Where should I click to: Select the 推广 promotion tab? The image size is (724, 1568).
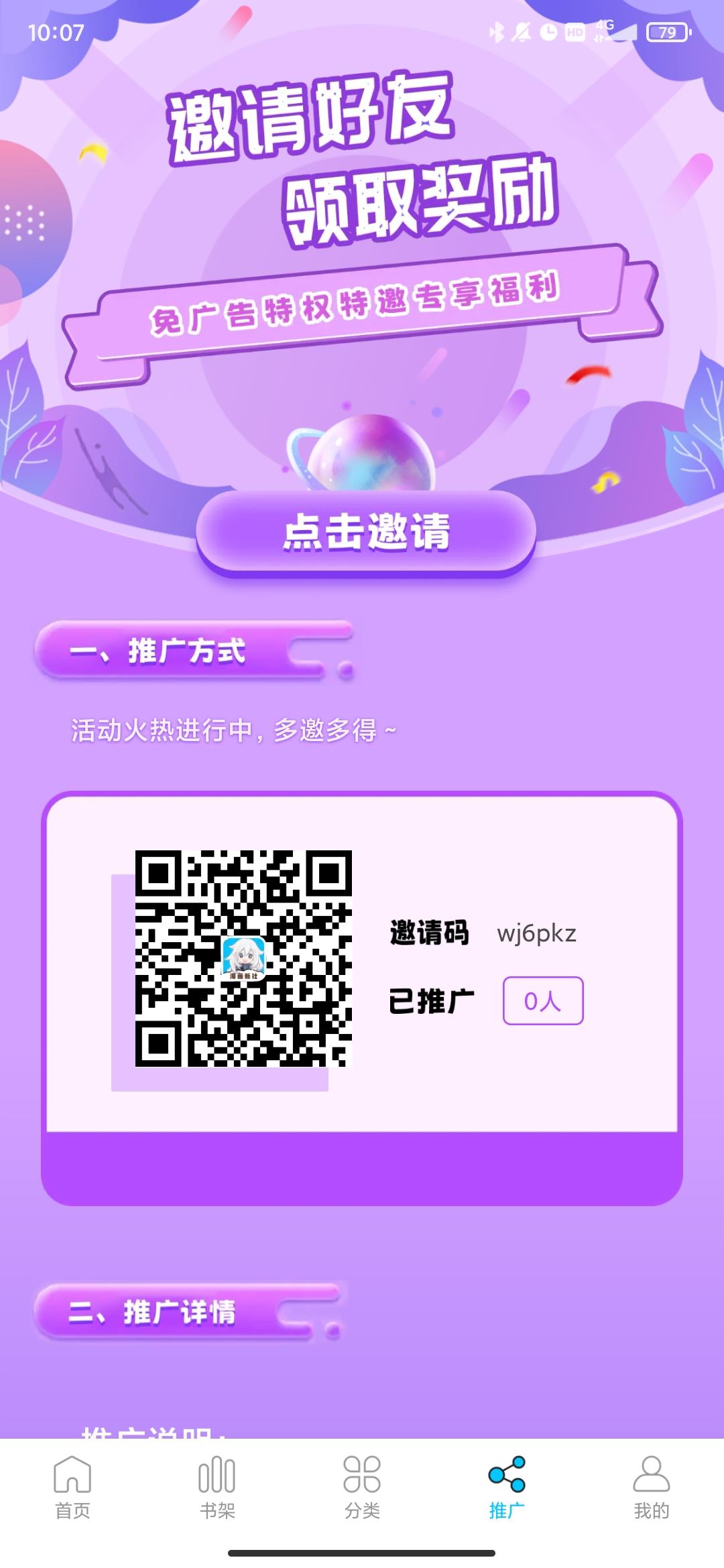(x=507, y=1488)
